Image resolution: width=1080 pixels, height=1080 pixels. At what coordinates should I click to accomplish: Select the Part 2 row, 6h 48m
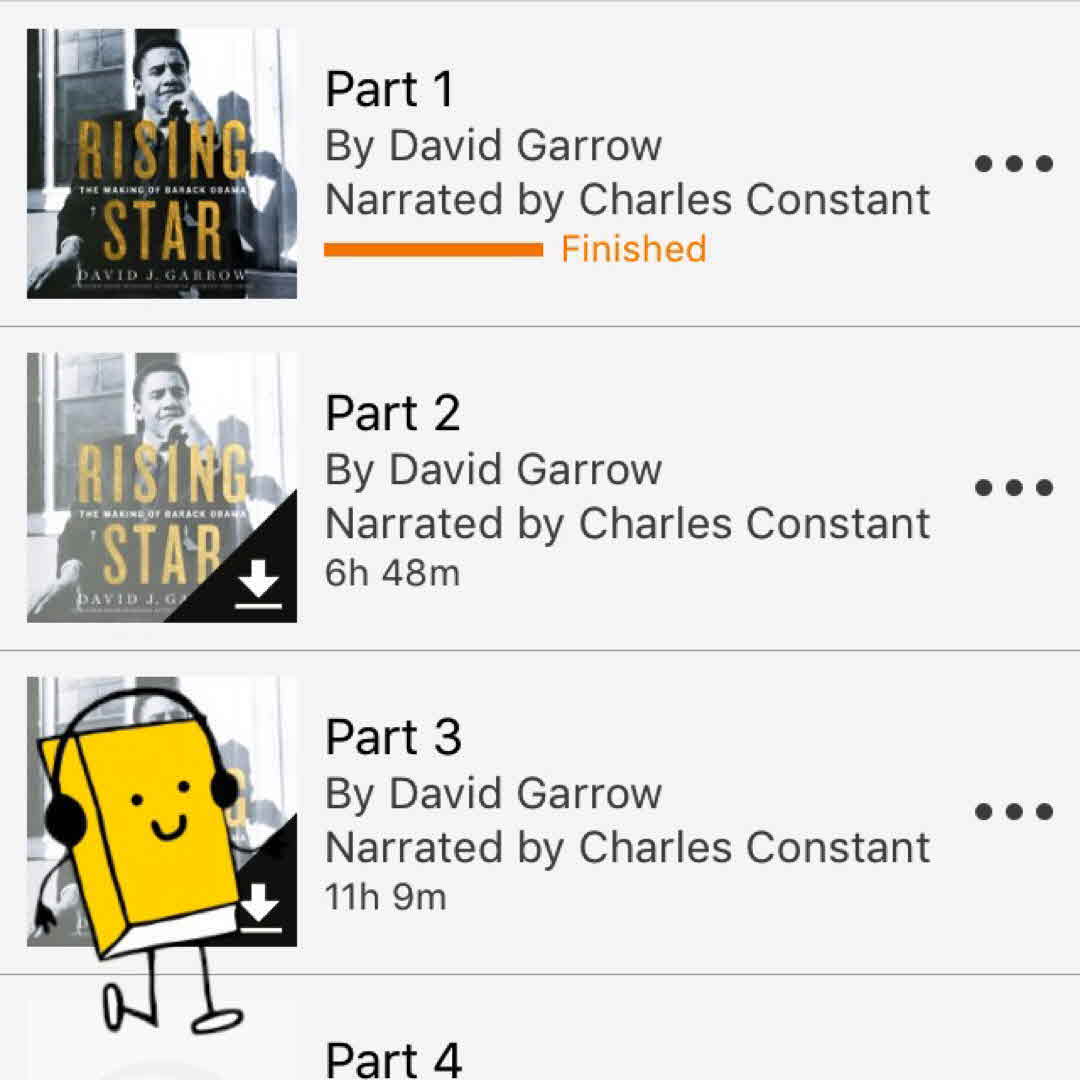pos(628,490)
